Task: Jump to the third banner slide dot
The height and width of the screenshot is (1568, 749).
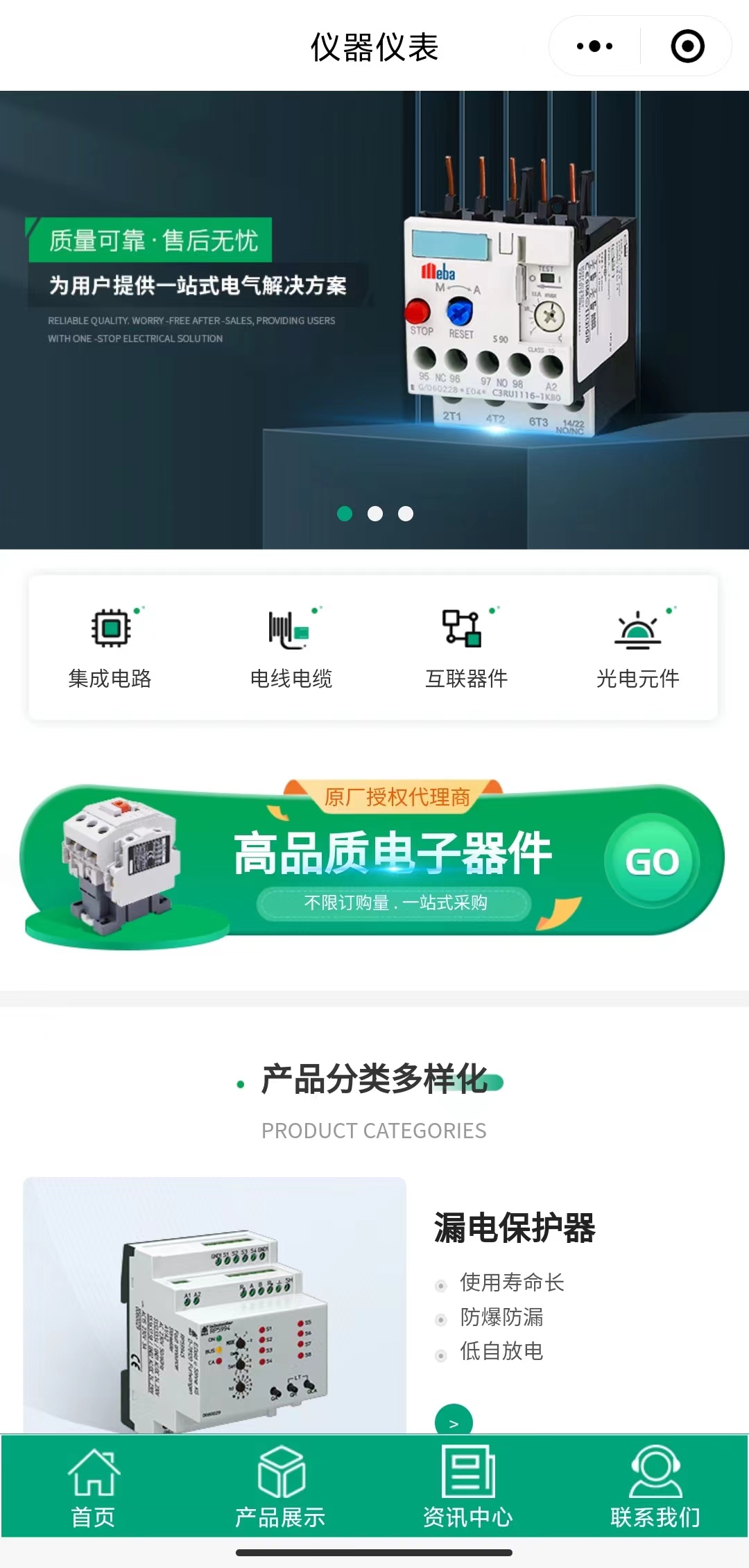Action: coord(406,514)
